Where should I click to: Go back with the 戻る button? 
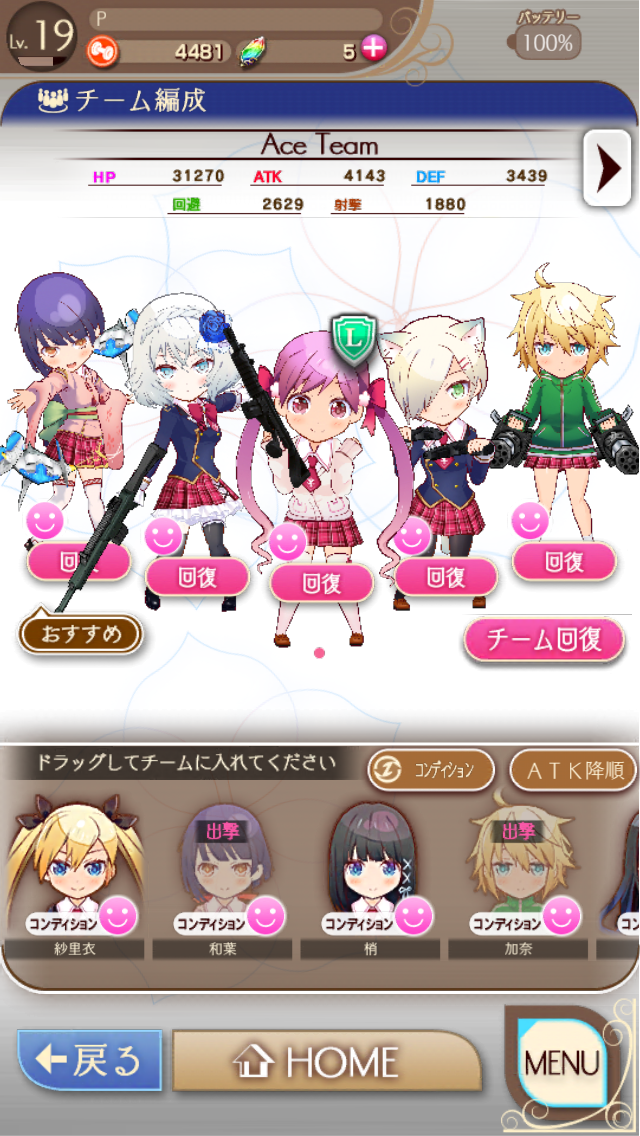pyautogui.click(x=89, y=1060)
